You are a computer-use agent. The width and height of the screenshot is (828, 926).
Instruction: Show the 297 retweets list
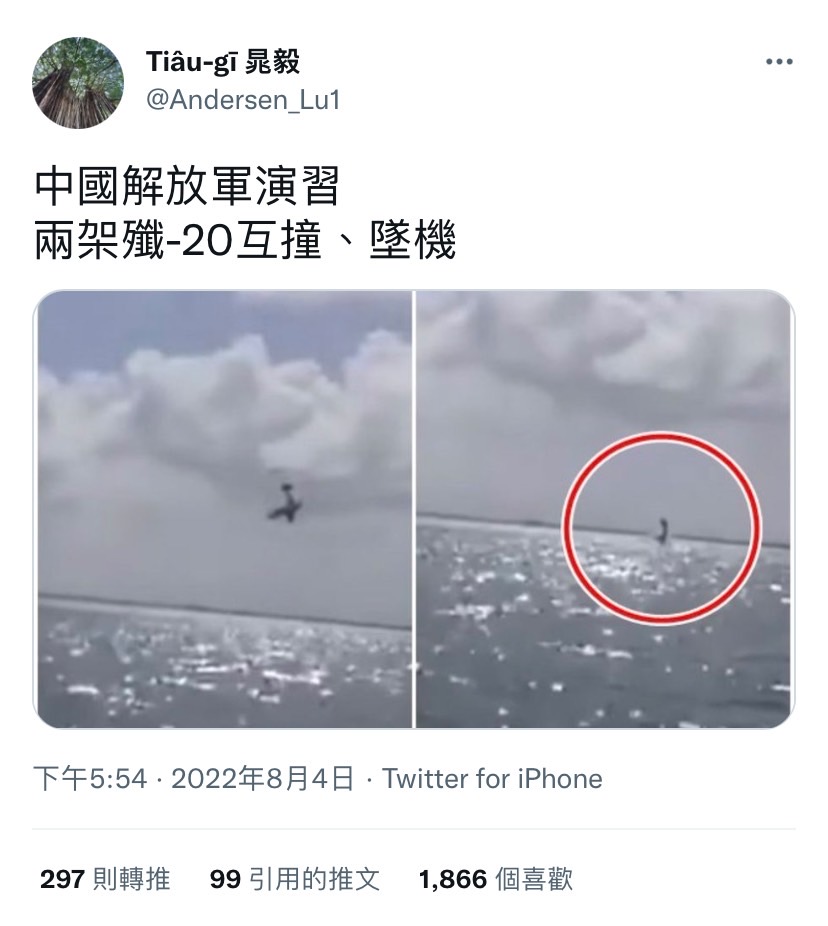coord(105,880)
